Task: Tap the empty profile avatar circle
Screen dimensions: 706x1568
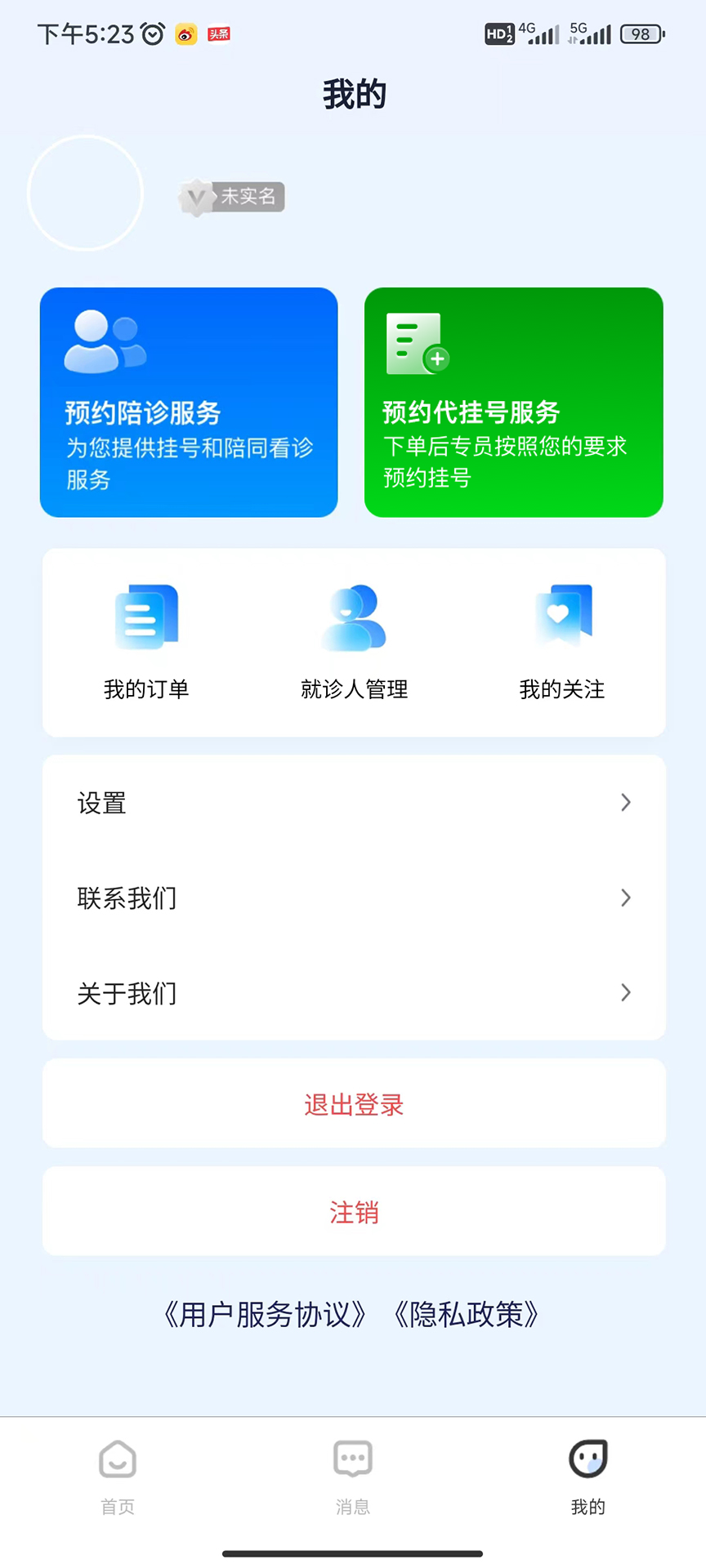Action: pyautogui.click(x=85, y=193)
